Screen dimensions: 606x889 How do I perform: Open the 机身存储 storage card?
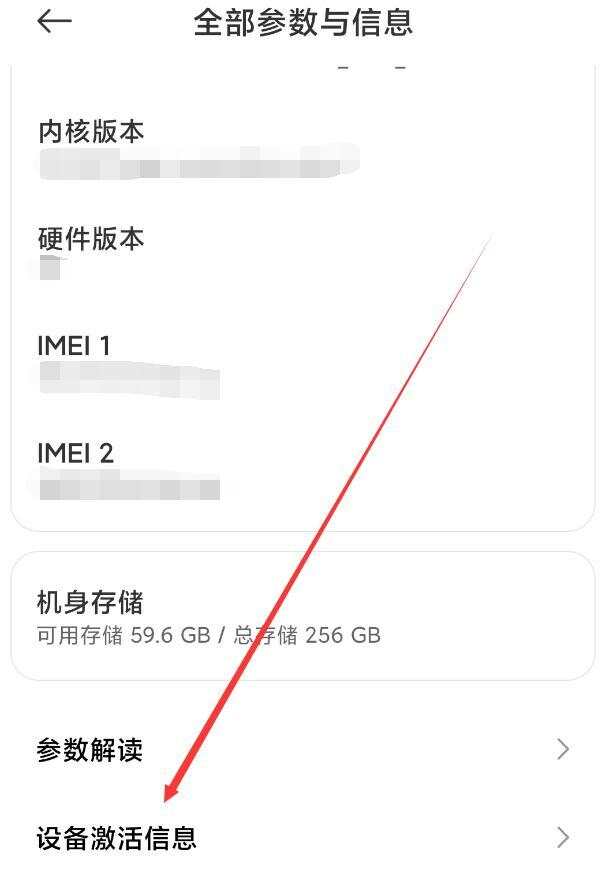pyautogui.click(x=302, y=616)
